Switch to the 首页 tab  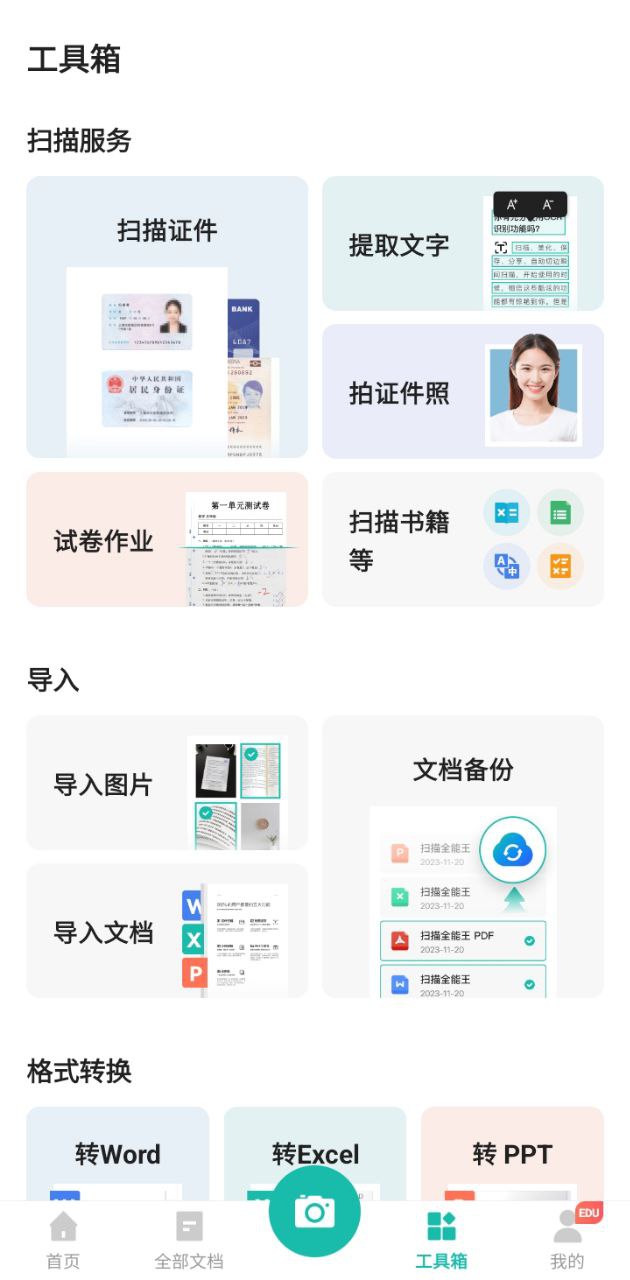[x=63, y=1240]
